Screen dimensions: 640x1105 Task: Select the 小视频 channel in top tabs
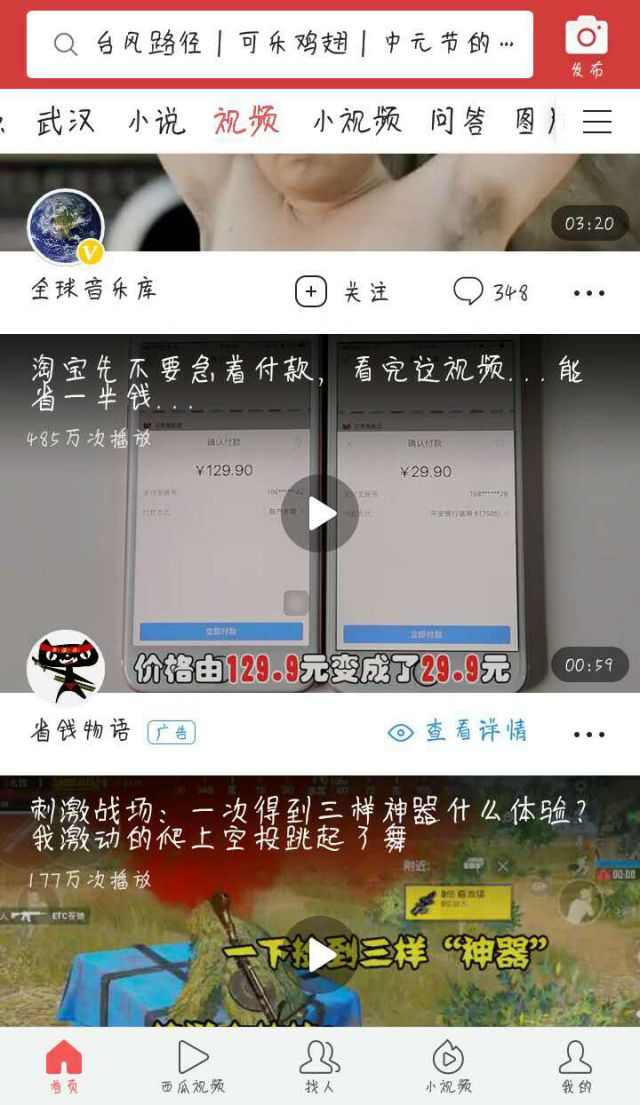357,122
